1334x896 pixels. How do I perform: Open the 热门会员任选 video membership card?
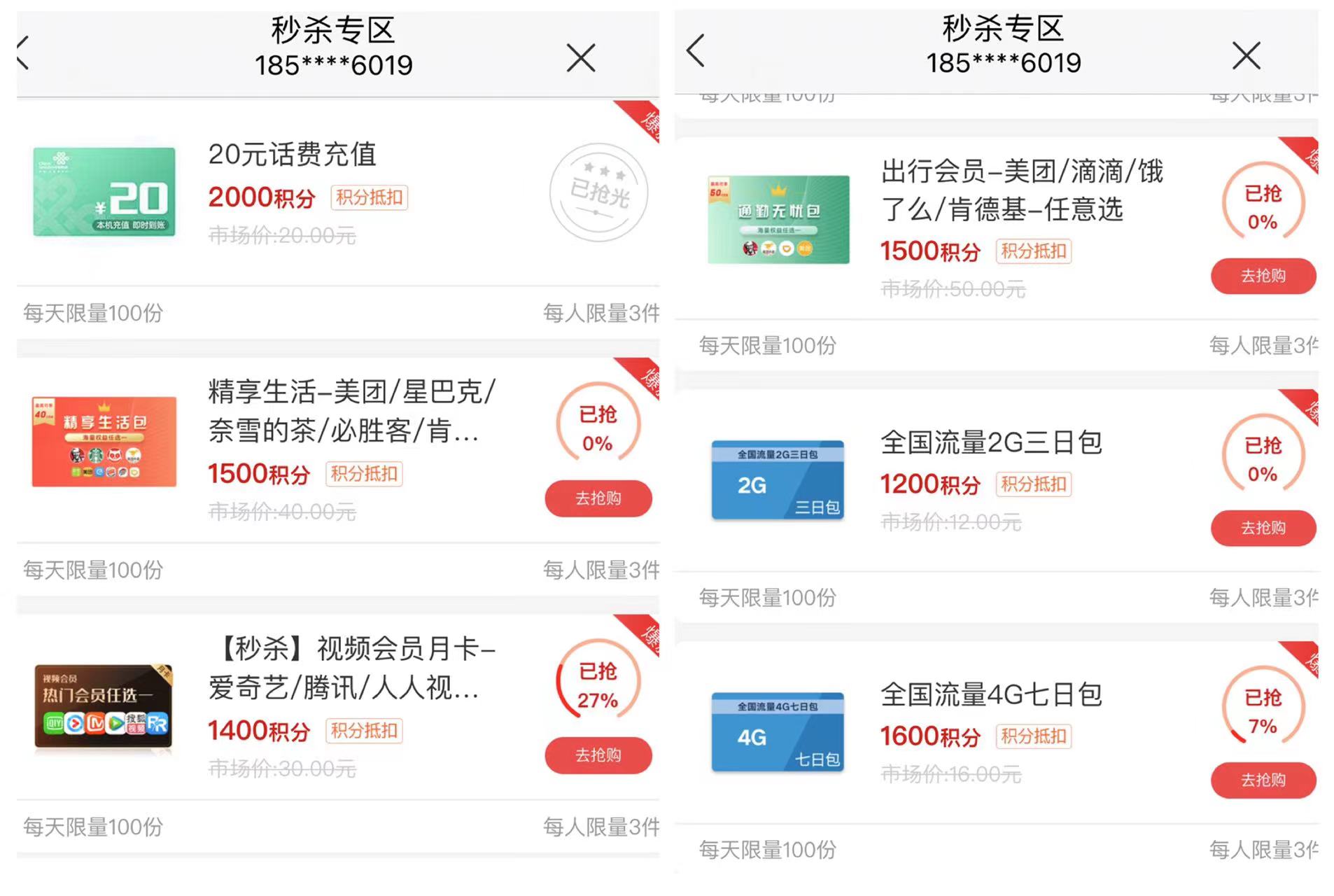pos(104,707)
